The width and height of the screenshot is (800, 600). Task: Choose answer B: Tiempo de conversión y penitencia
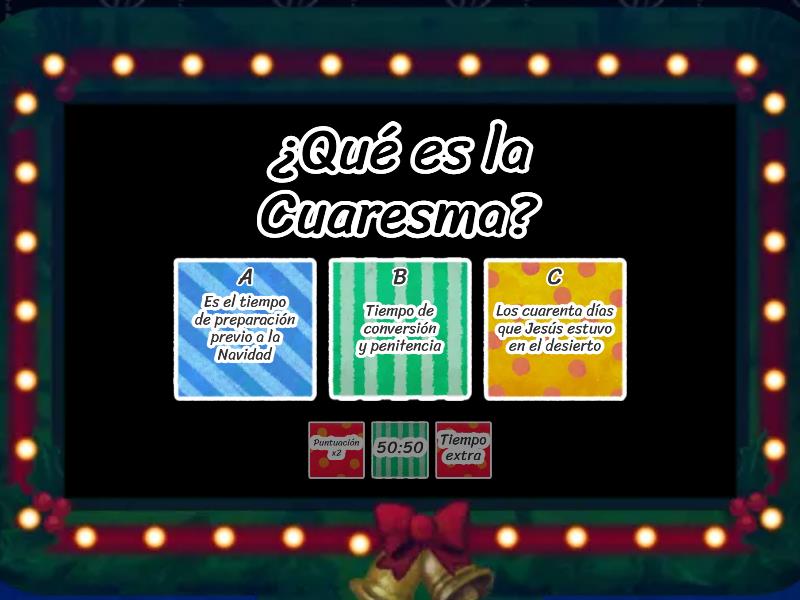(x=400, y=329)
